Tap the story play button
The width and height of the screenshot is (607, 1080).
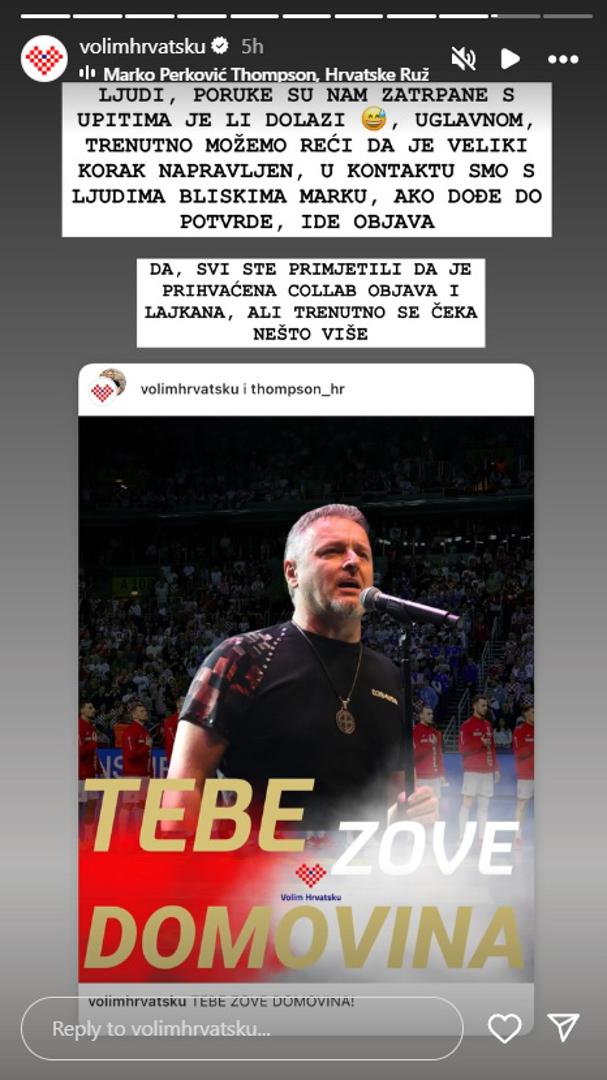510,59
